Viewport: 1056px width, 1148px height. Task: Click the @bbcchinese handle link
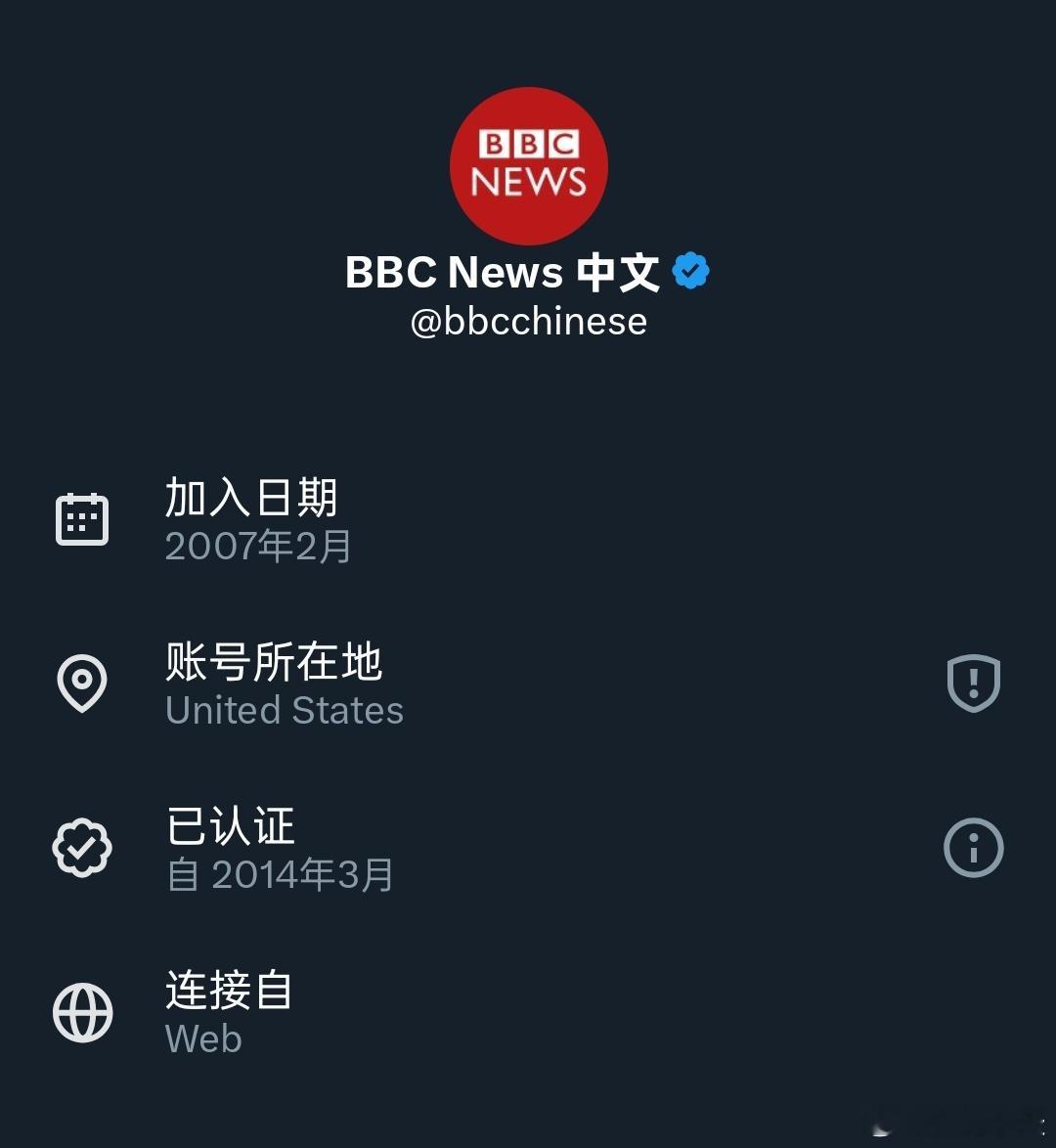528,320
